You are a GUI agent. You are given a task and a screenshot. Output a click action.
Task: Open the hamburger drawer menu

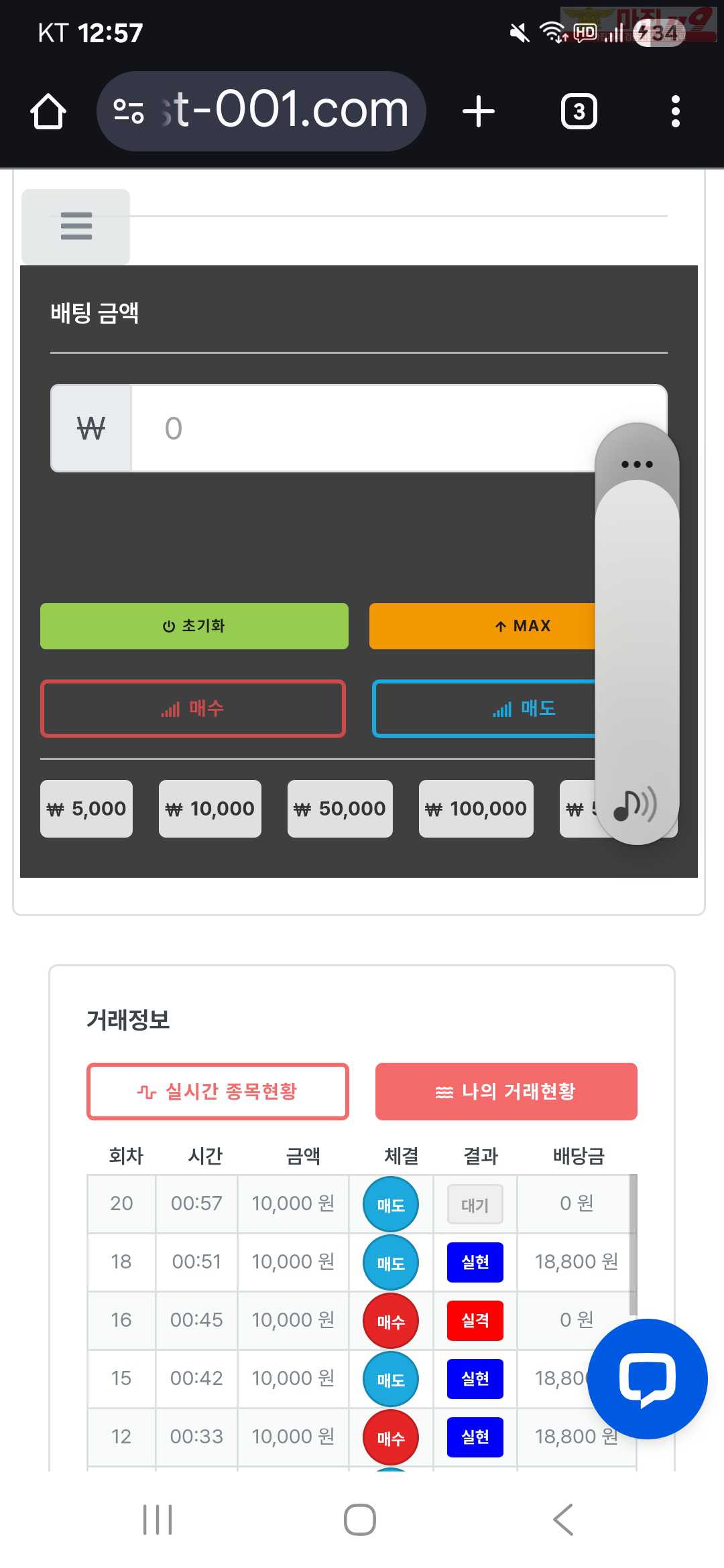tap(76, 226)
